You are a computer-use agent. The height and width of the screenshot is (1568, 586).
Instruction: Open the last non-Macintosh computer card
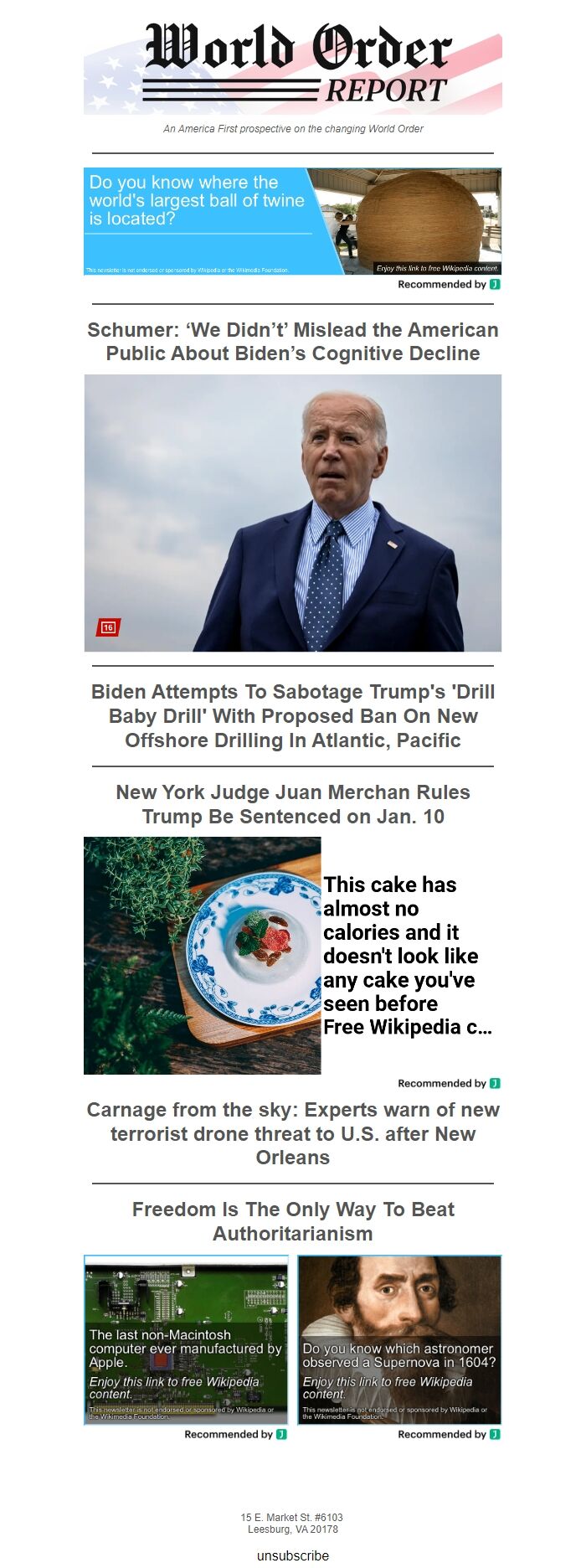coord(186,1338)
